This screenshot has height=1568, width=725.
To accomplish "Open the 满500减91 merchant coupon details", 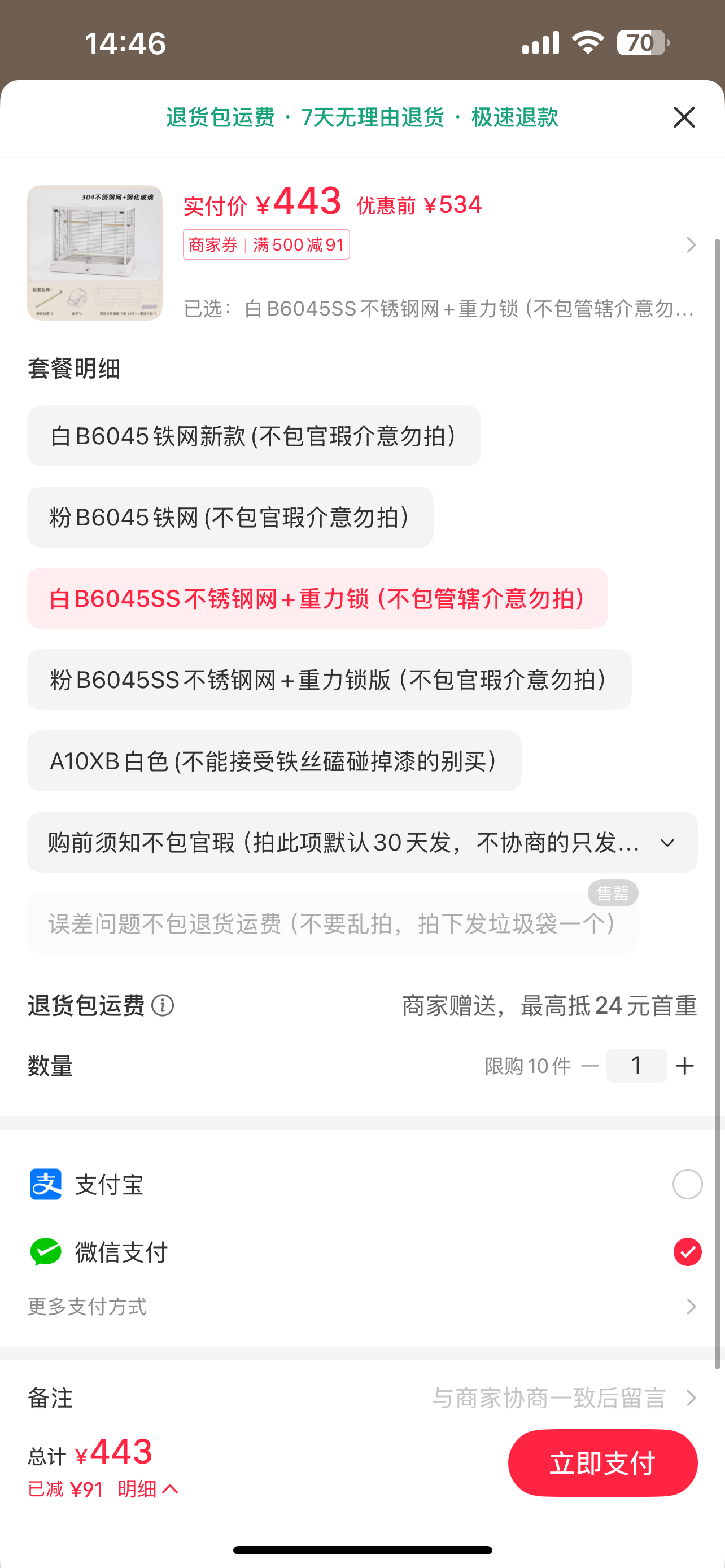I will coord(266,245).
